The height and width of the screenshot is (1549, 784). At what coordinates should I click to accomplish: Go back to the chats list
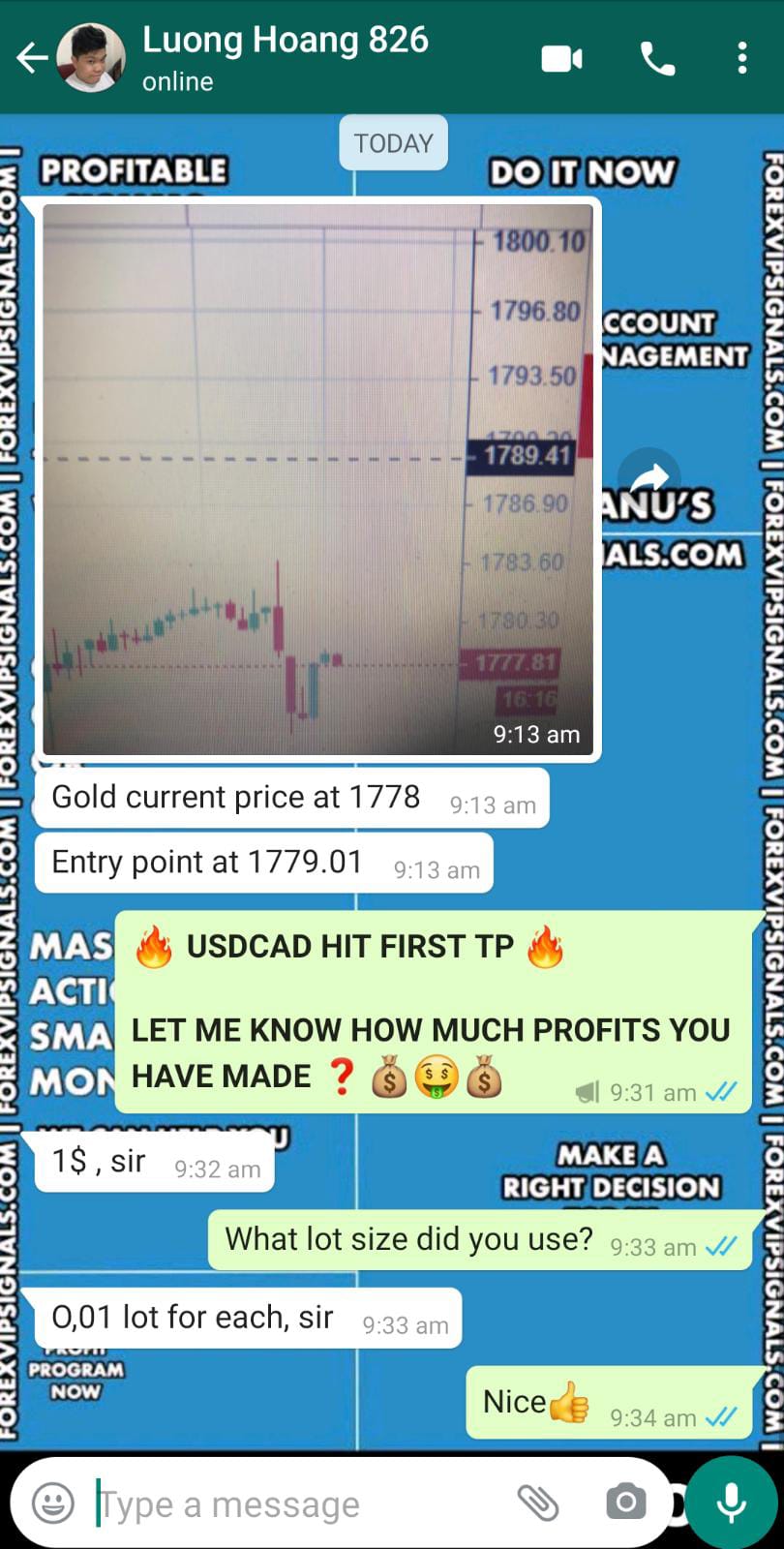(x=31, y=58)
